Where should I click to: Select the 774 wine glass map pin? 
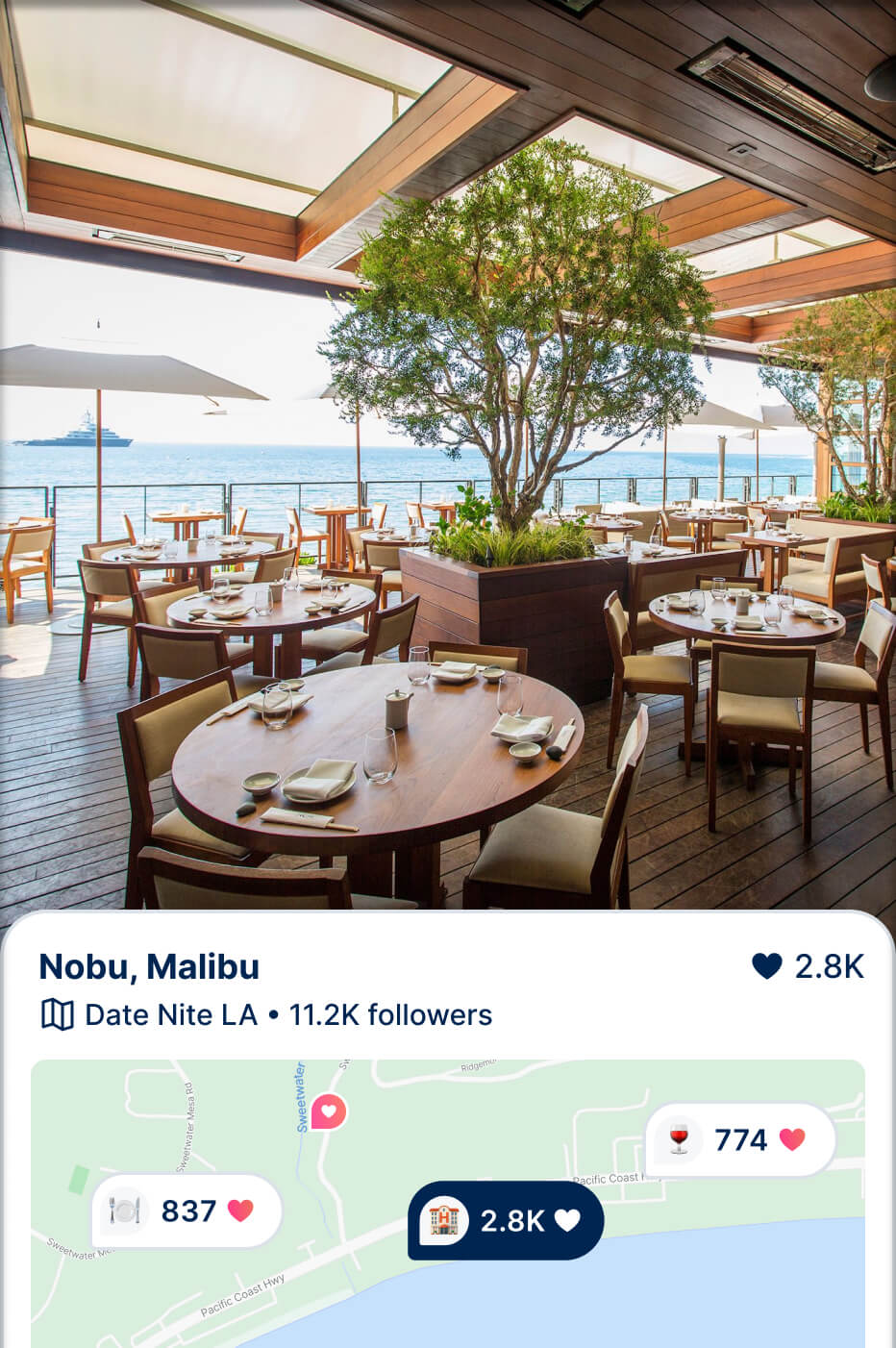pos(739,1139)
